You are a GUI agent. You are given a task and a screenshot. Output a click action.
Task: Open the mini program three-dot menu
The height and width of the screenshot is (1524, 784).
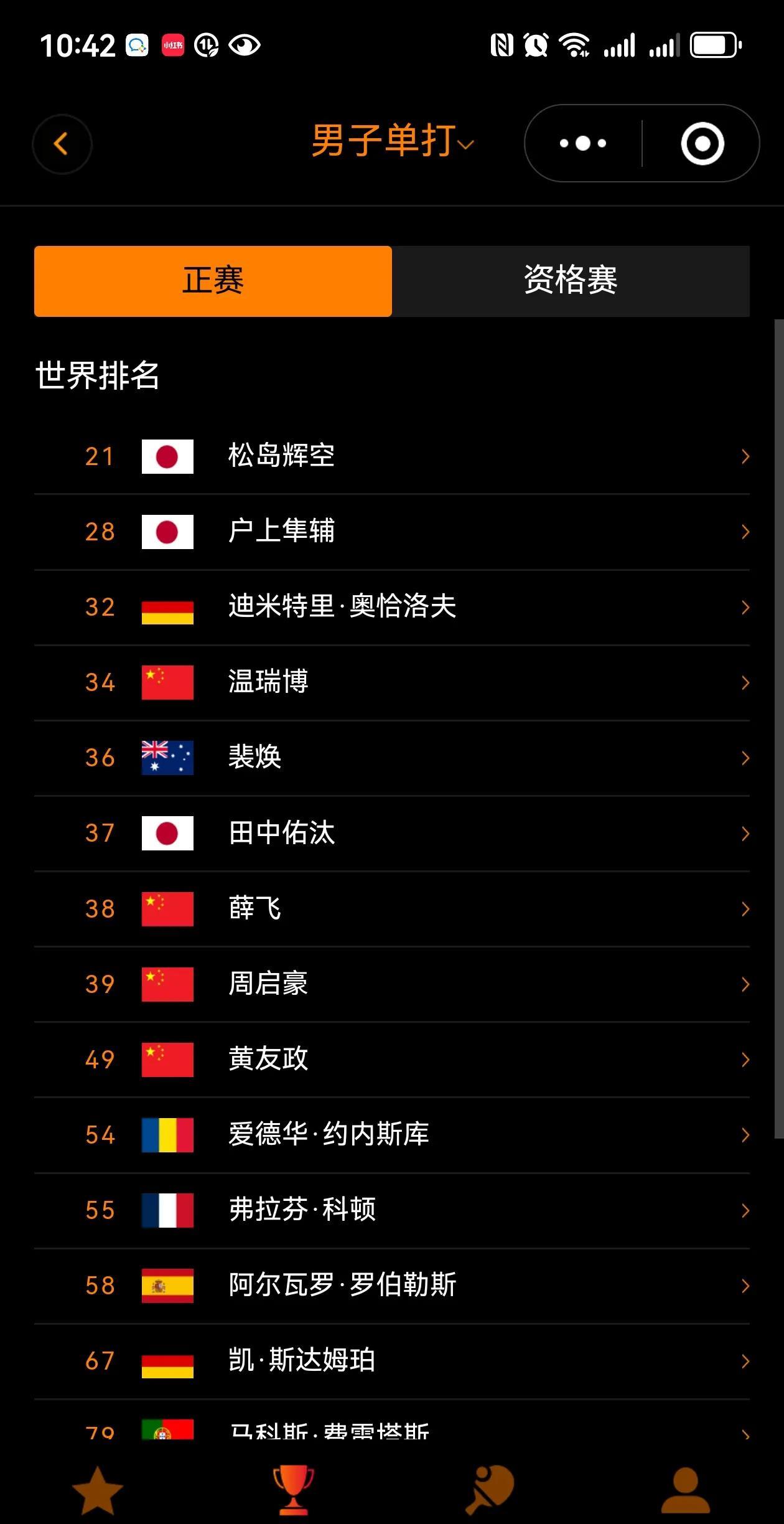coord(582,144)
